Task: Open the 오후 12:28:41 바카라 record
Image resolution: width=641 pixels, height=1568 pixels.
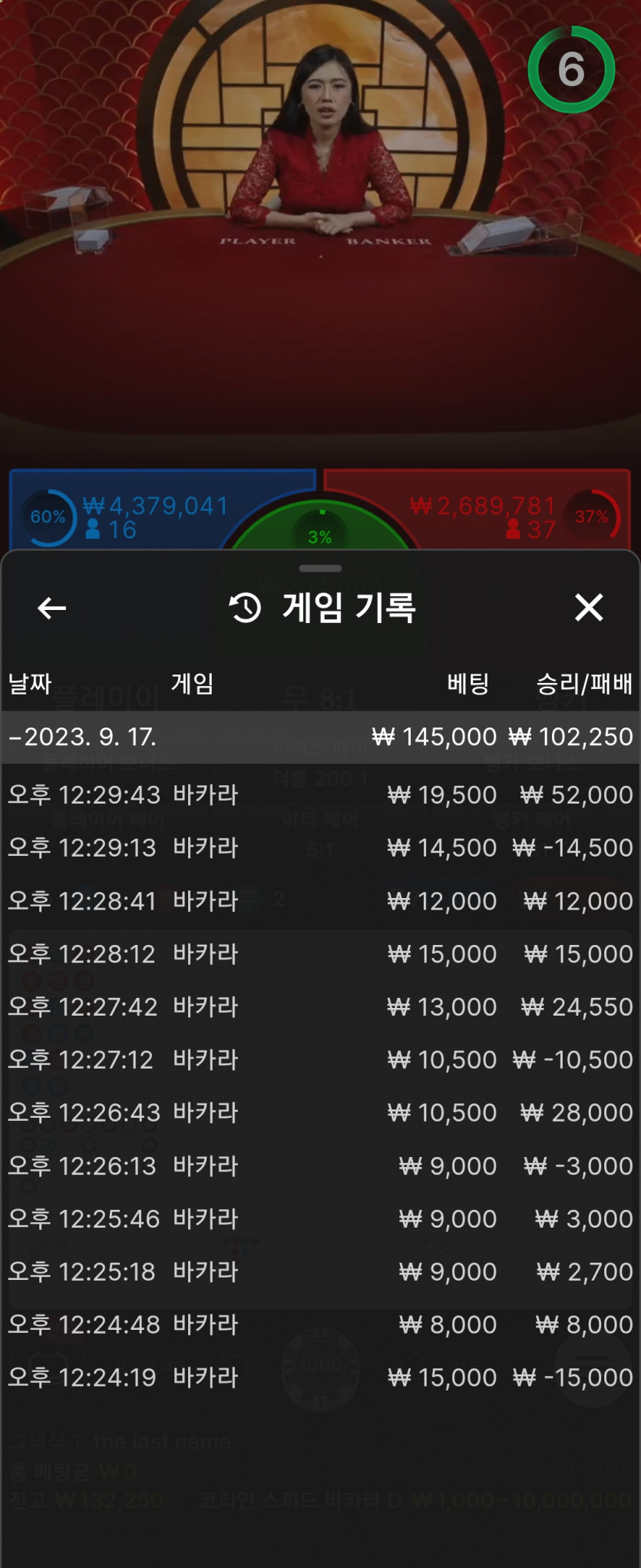Action: [320, 900]
